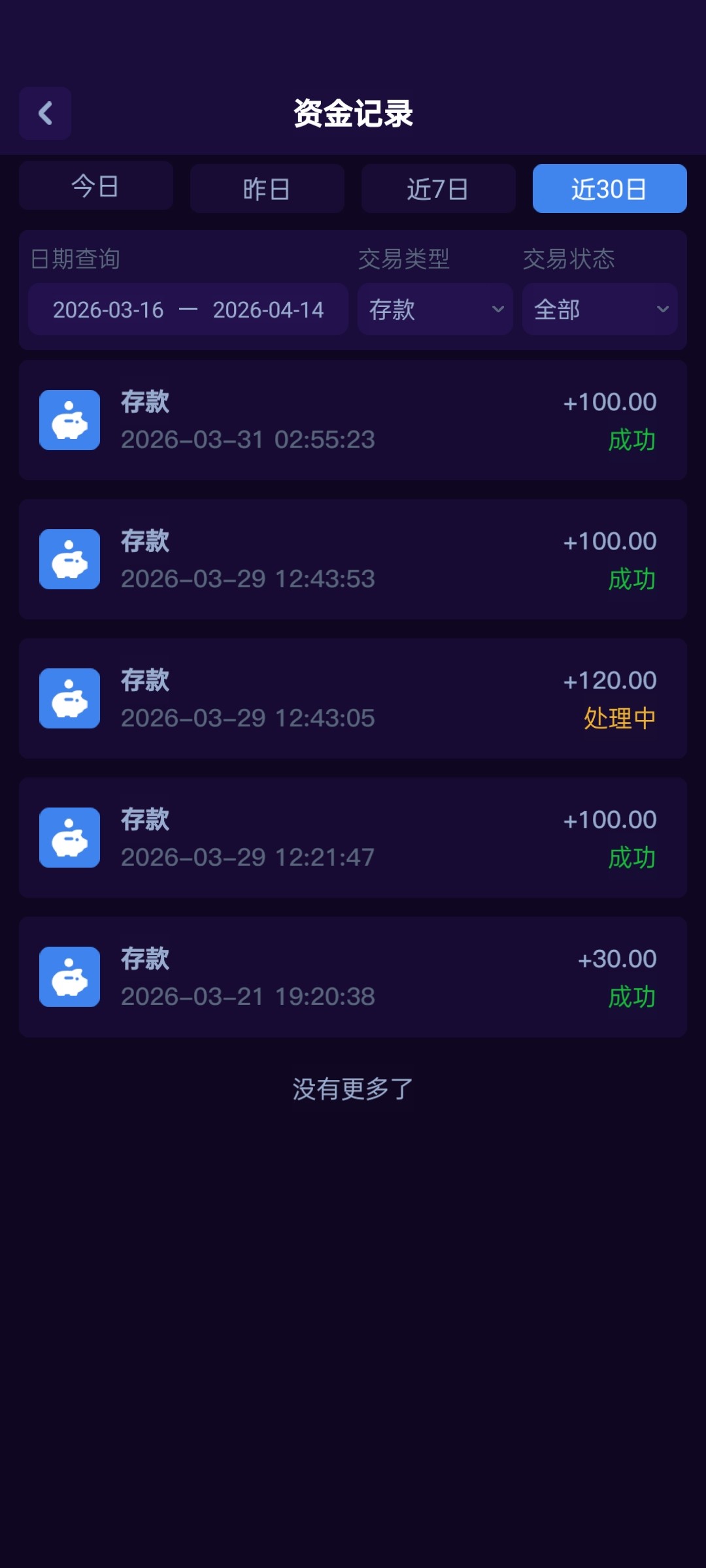Switch to the 今日 filter

[95, 186]
